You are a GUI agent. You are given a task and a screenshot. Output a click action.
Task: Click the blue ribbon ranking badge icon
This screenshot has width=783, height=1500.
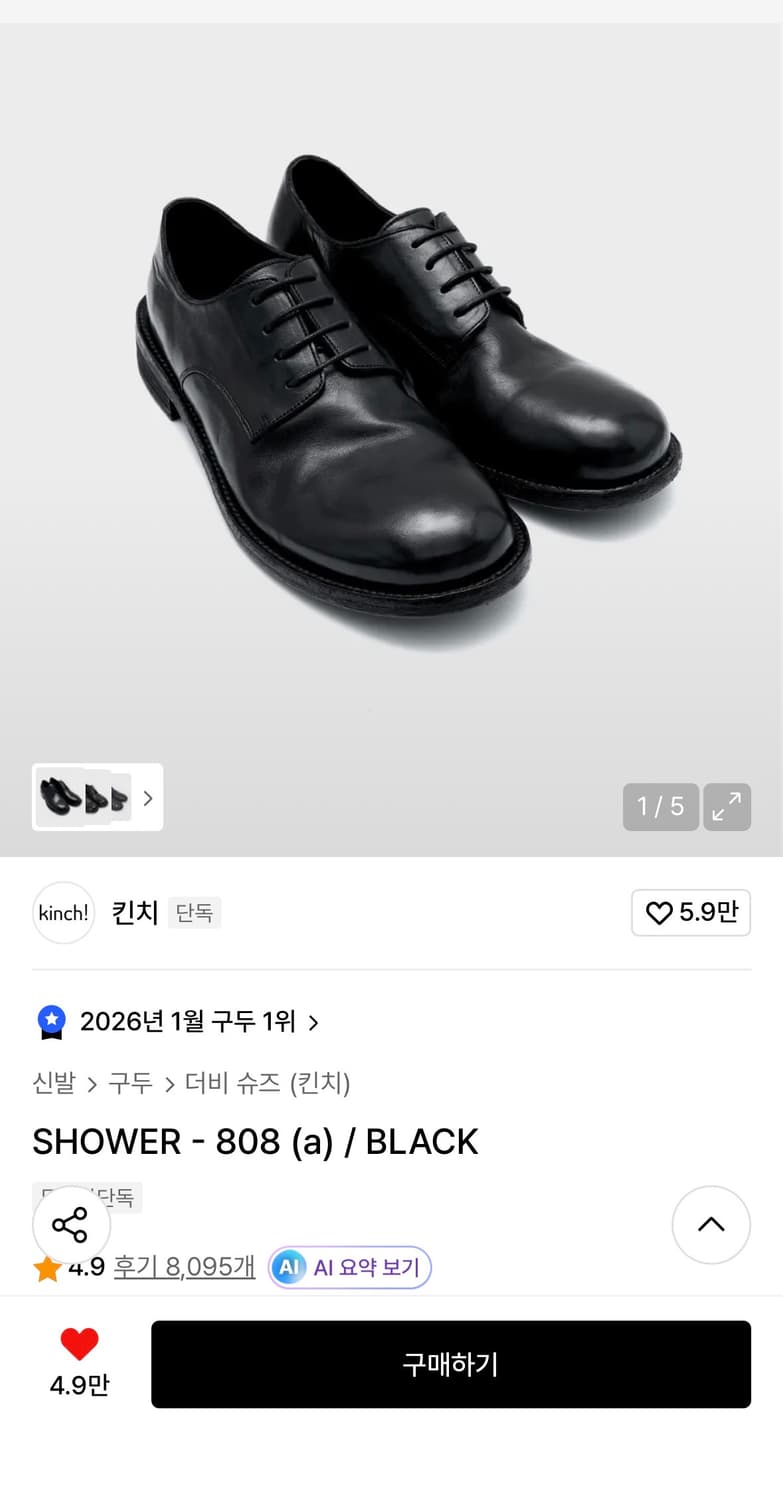(51, 1021)
